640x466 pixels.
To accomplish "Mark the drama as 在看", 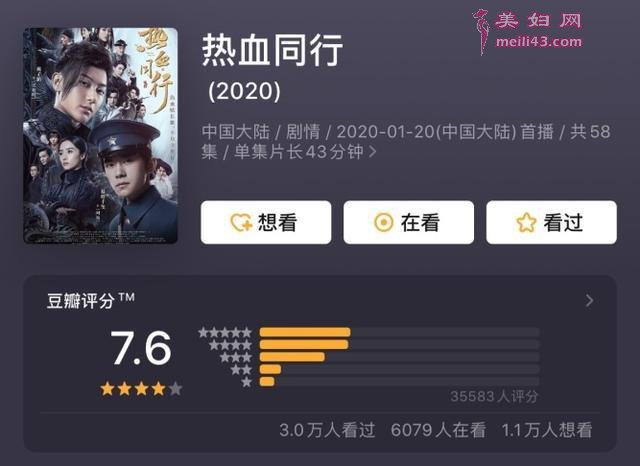I will click(408, 223).
